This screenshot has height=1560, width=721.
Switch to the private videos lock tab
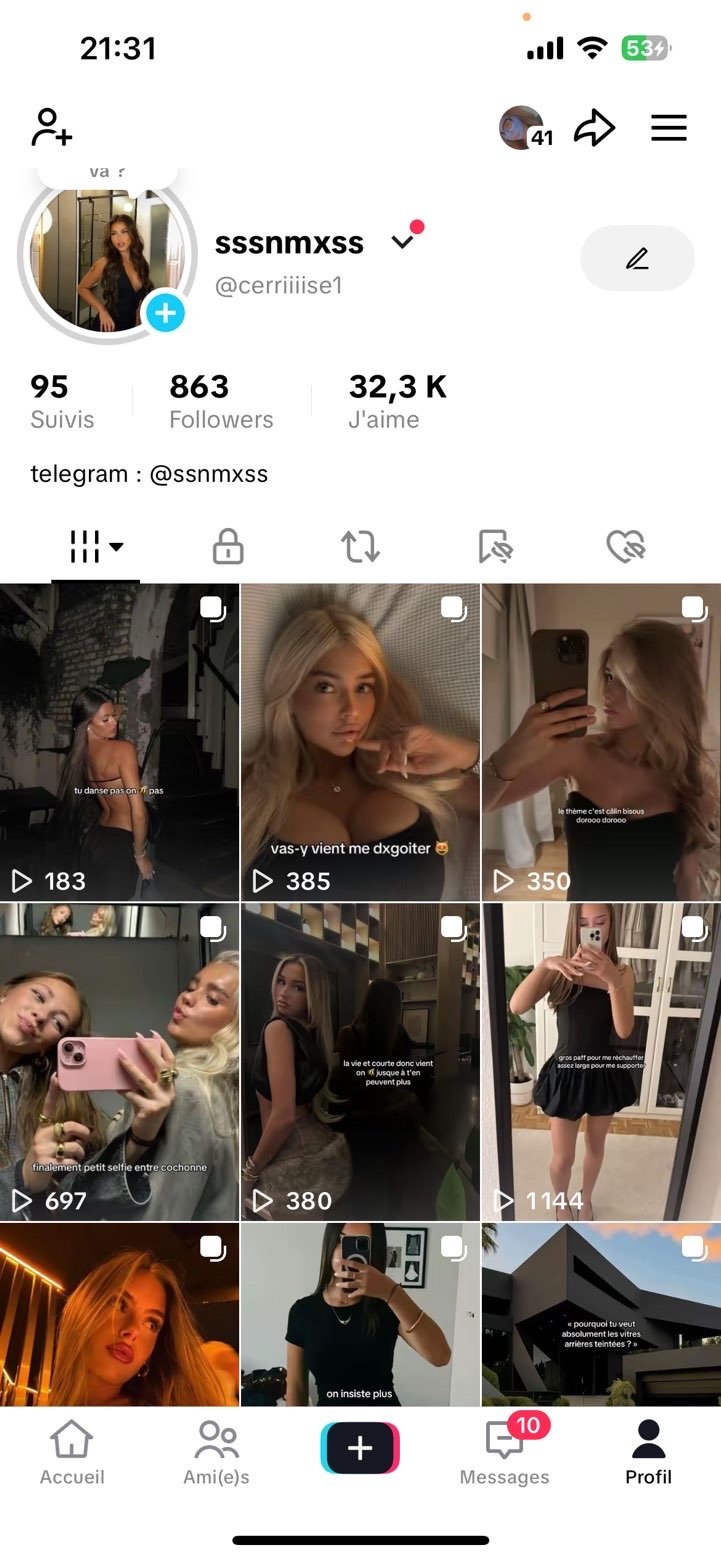click(x=228, y=546)
